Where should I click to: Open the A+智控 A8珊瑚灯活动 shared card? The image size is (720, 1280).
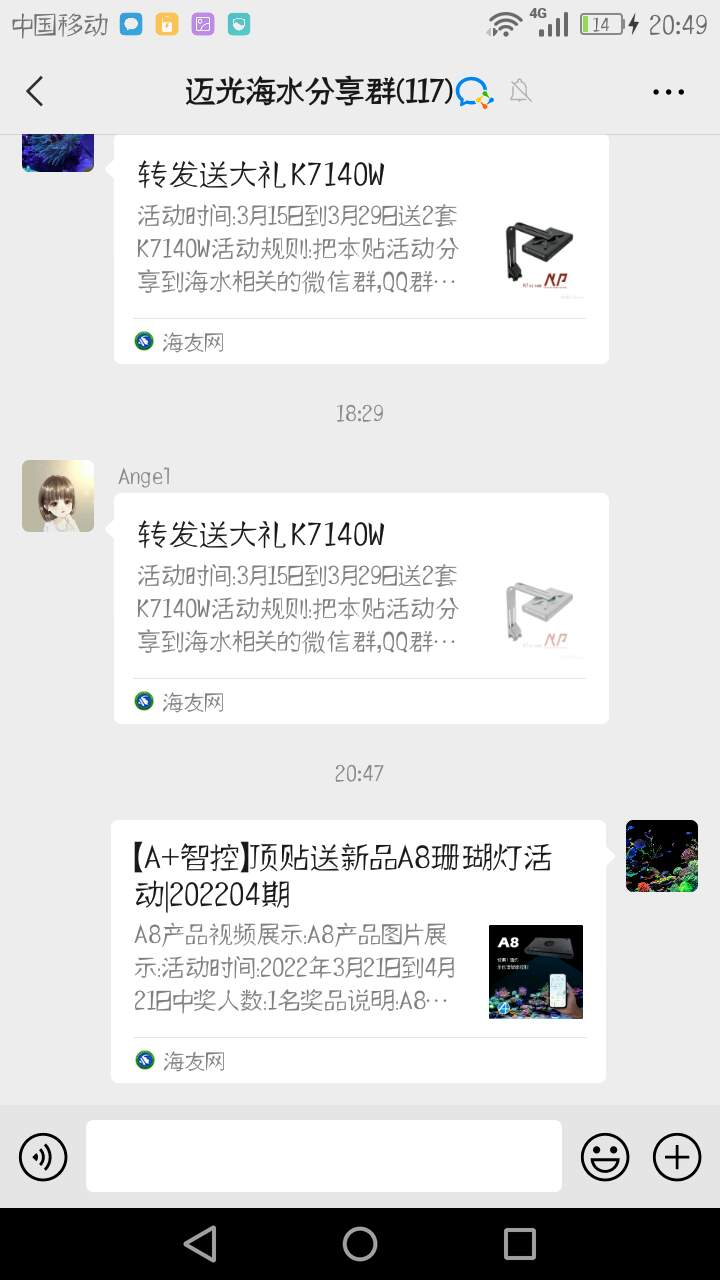[358, 950]
